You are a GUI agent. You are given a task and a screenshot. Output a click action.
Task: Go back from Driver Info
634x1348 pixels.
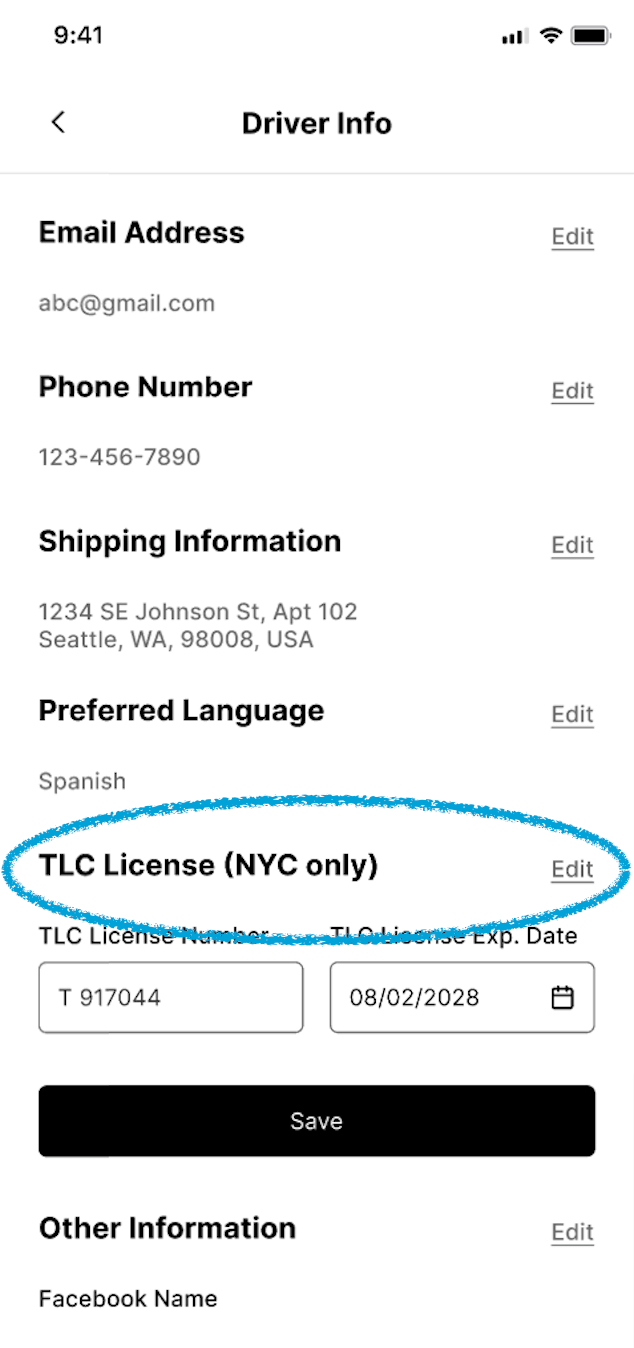(58, 123)
